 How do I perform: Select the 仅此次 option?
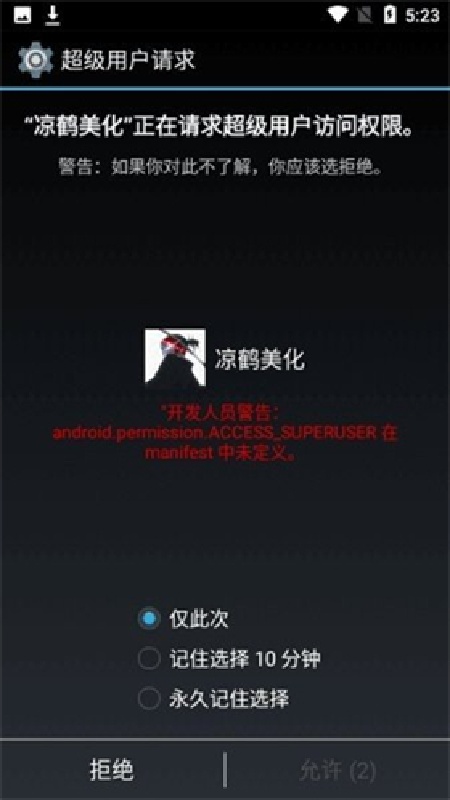click(x=184, y=619)
